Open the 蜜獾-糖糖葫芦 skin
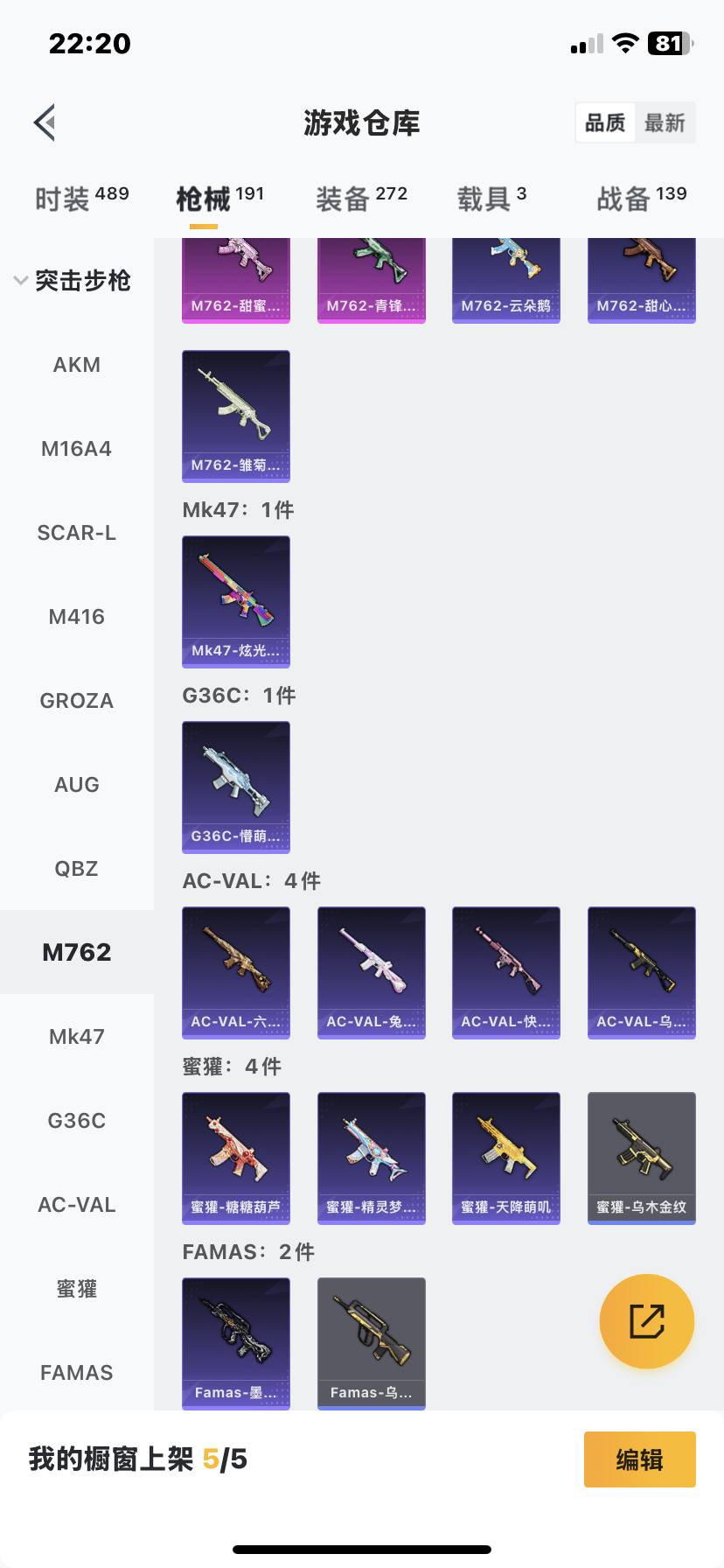 coord(236,1158)
